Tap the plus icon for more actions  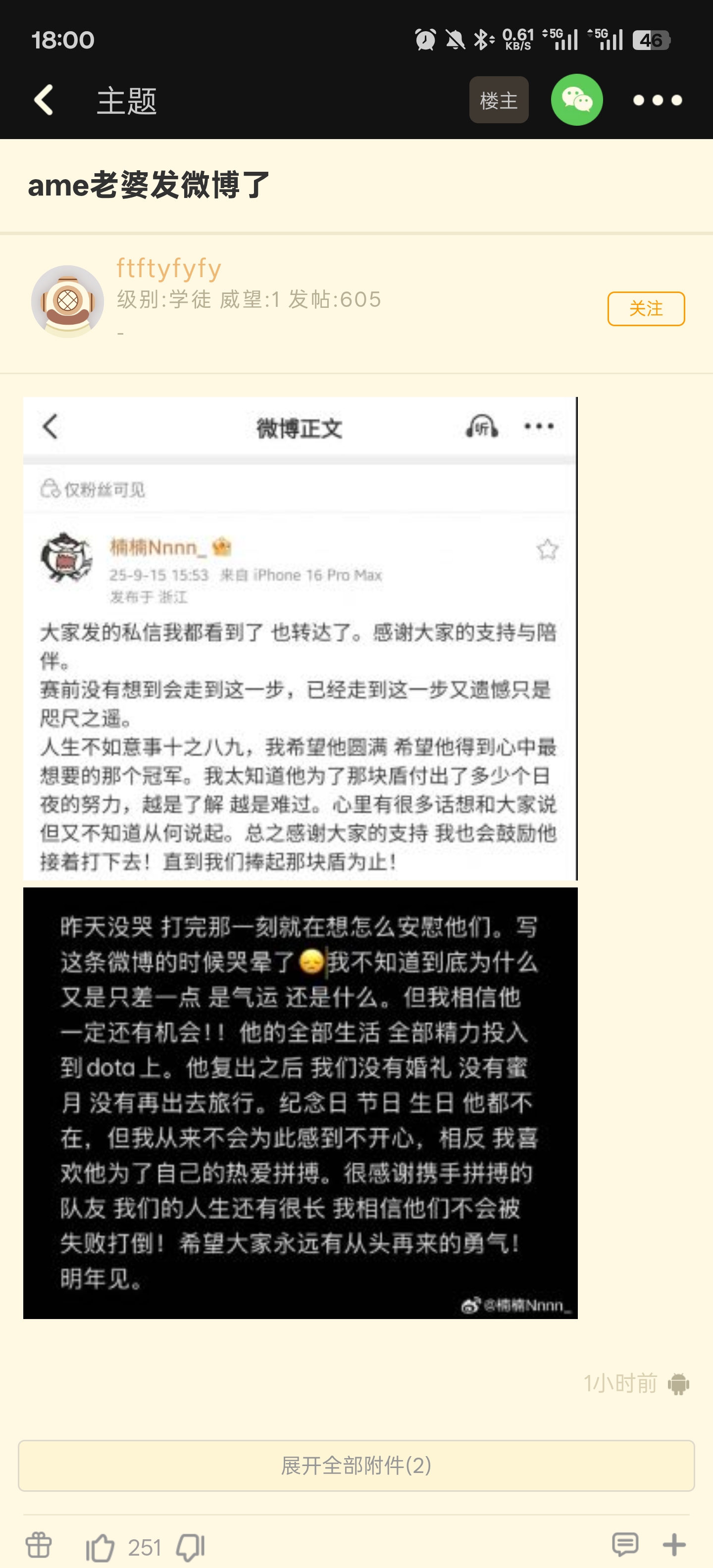[674, 1545]
